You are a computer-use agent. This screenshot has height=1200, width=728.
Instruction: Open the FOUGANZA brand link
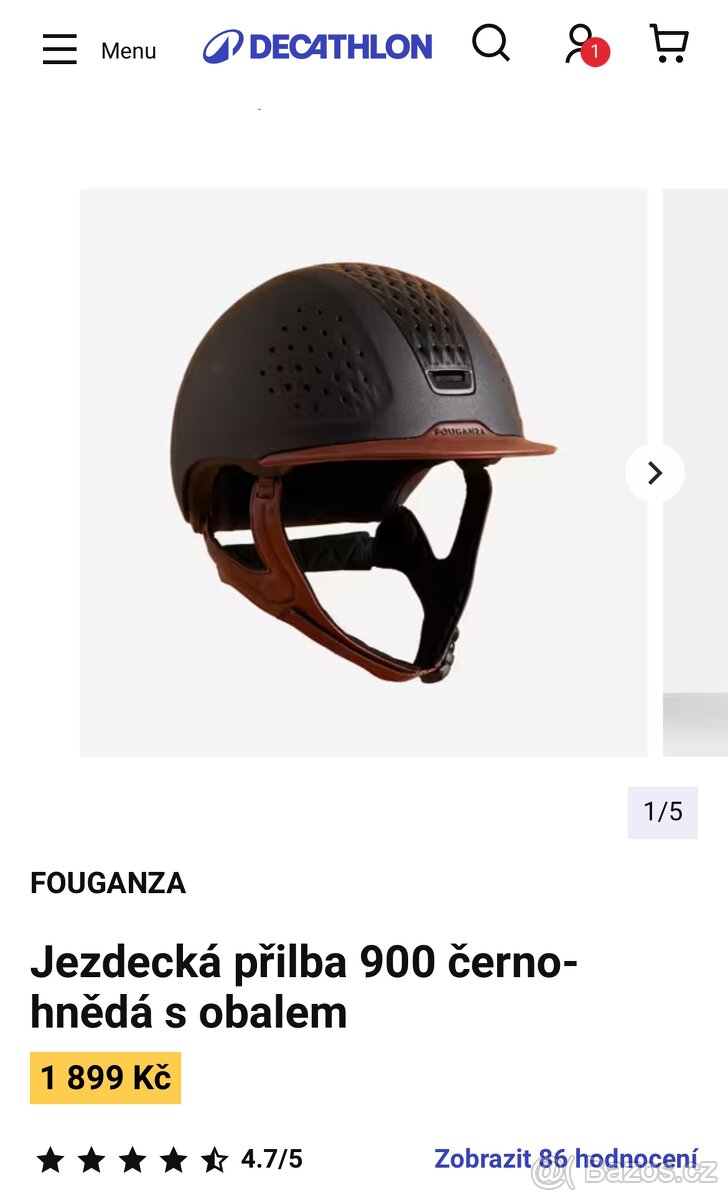tap(108, 883)
